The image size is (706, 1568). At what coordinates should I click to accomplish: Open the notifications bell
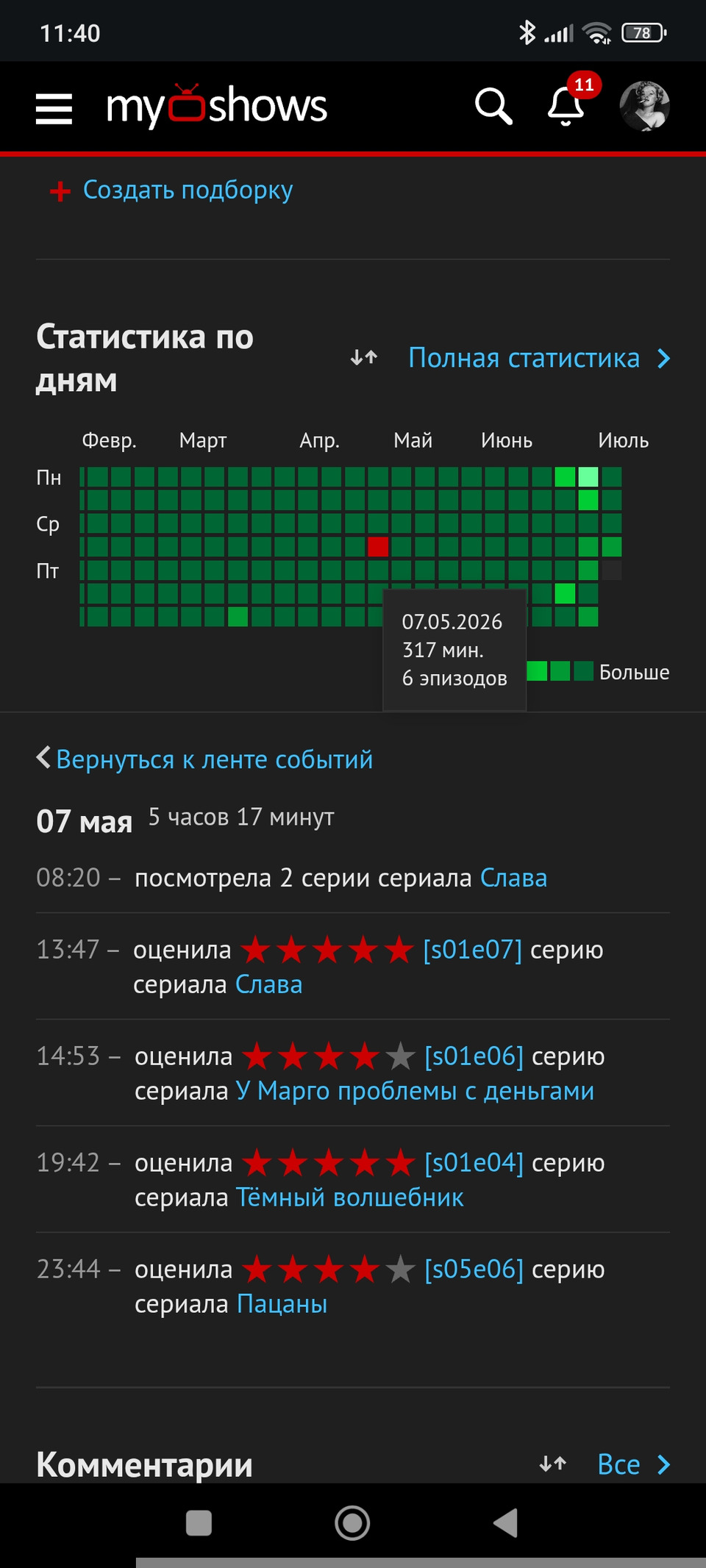tap(566, 107)
